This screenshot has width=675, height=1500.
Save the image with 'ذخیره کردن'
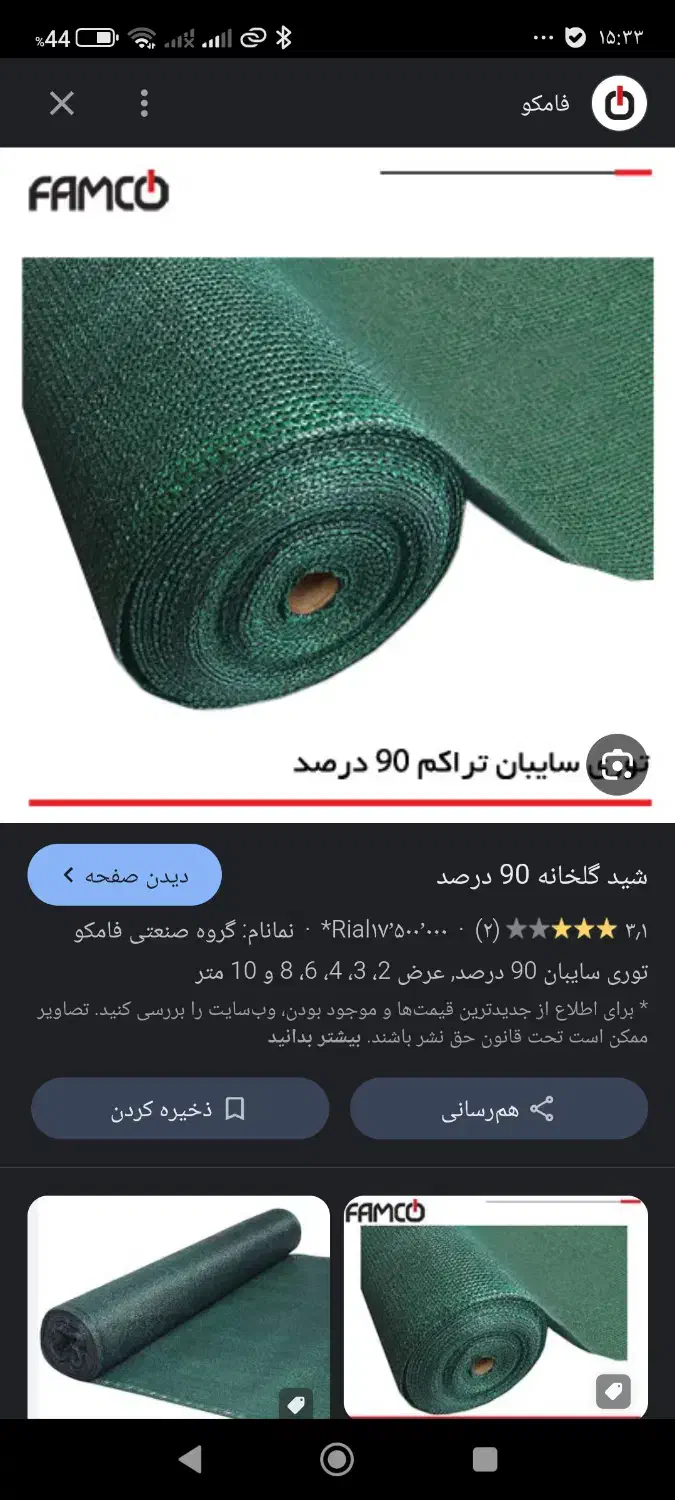pos(180,1109)
